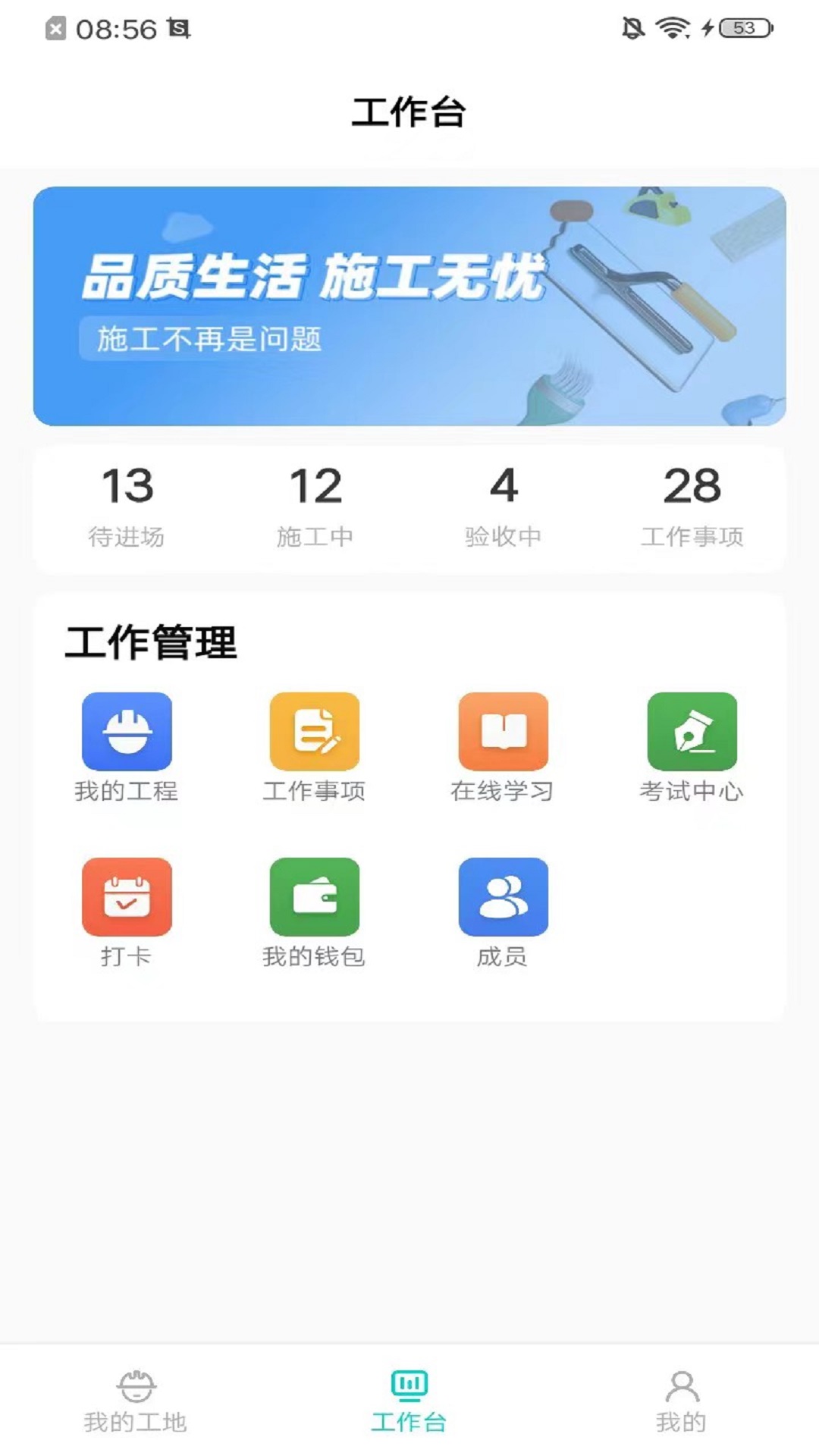Show the 4 验收中 projects
This screenshot has width=819, height=1456.
[503, 505]
